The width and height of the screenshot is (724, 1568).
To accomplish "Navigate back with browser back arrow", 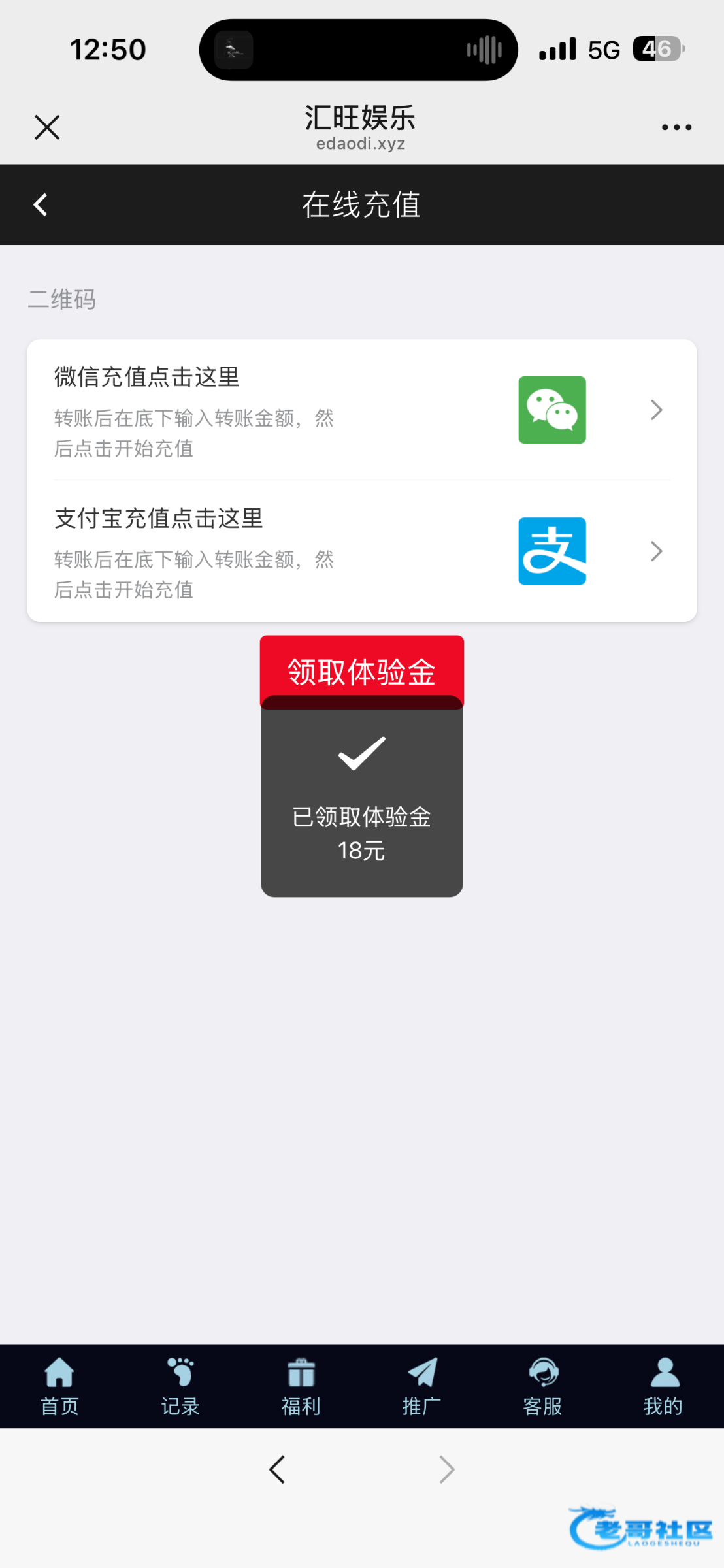I will point(277,1470).
